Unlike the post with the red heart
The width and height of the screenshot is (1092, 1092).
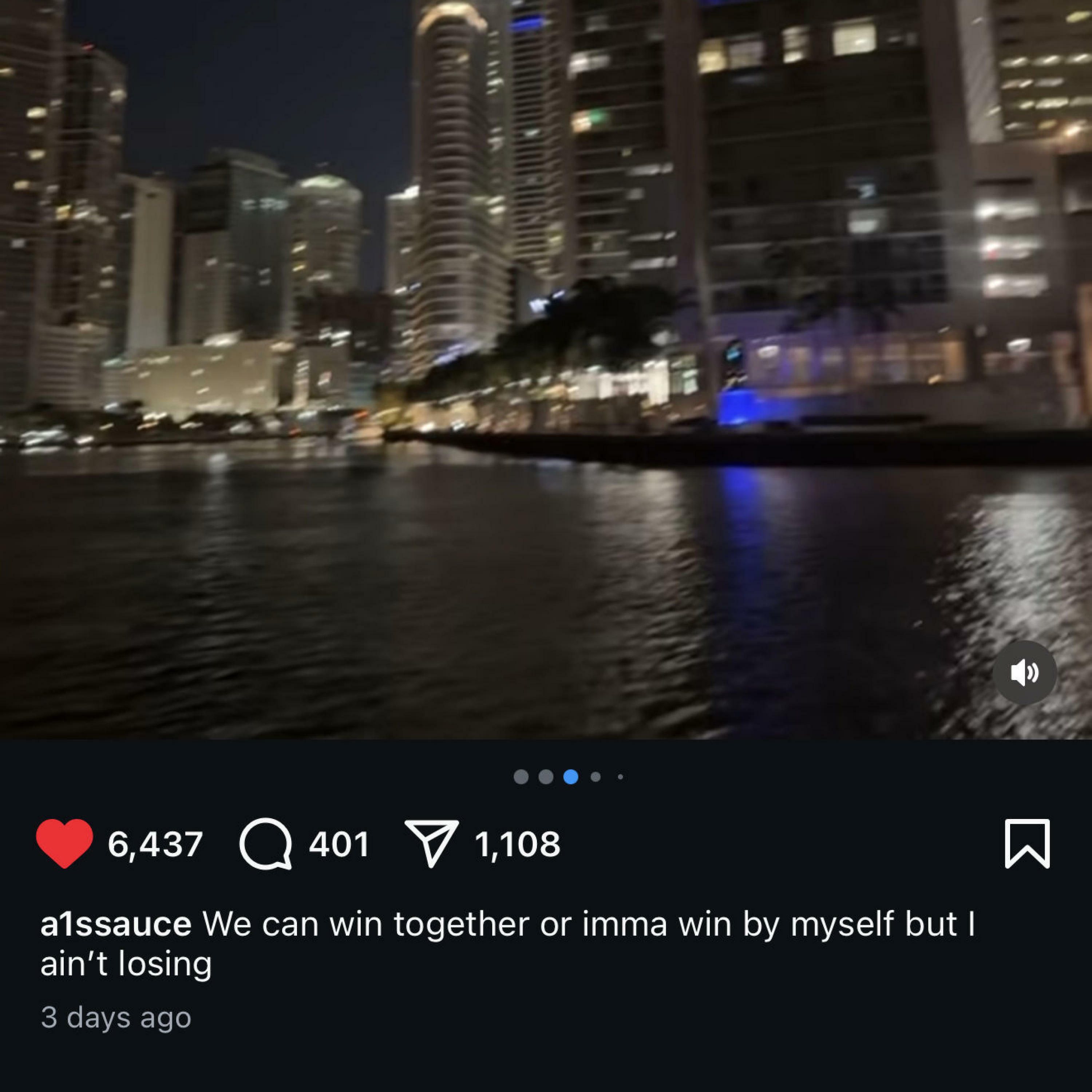(x=64, y=843)
